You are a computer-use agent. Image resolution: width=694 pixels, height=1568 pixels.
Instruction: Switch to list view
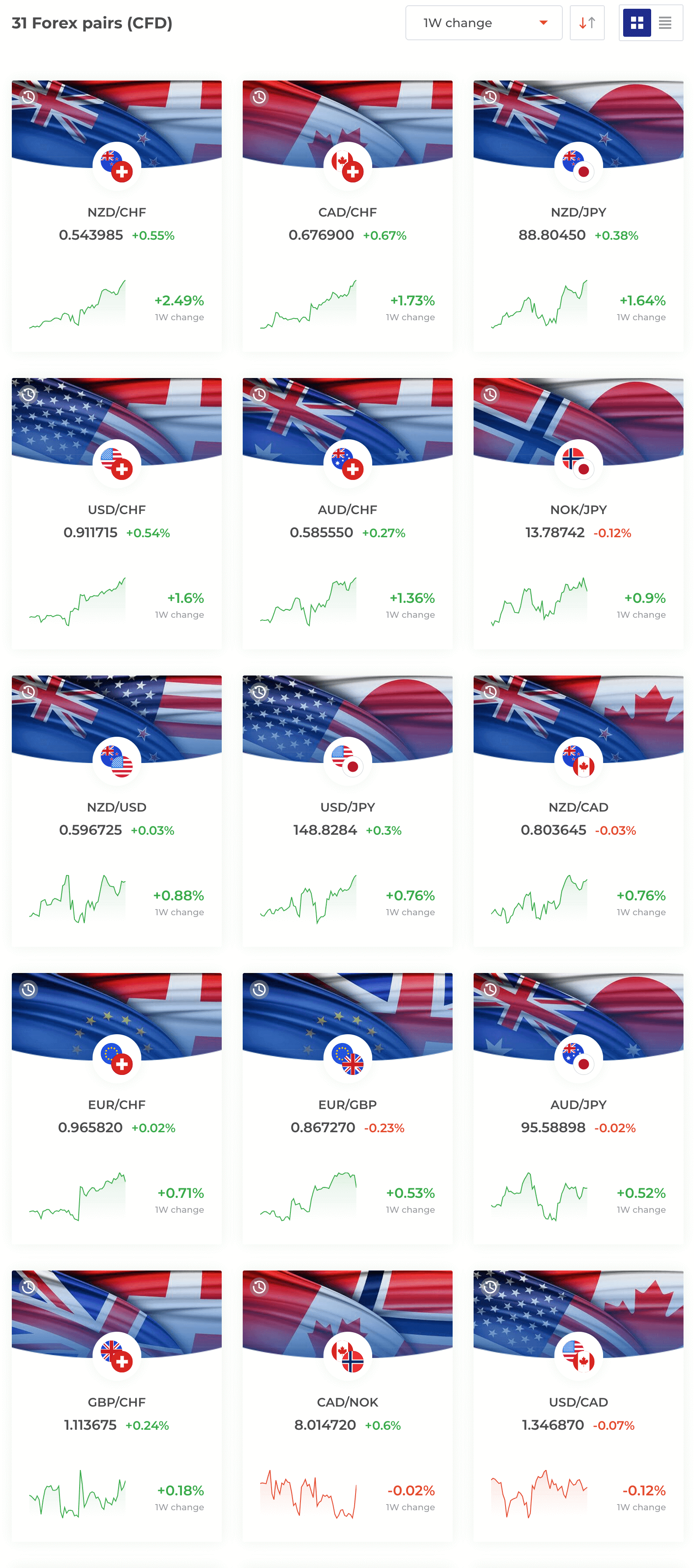pyautogui.click(x=665, y=23)
